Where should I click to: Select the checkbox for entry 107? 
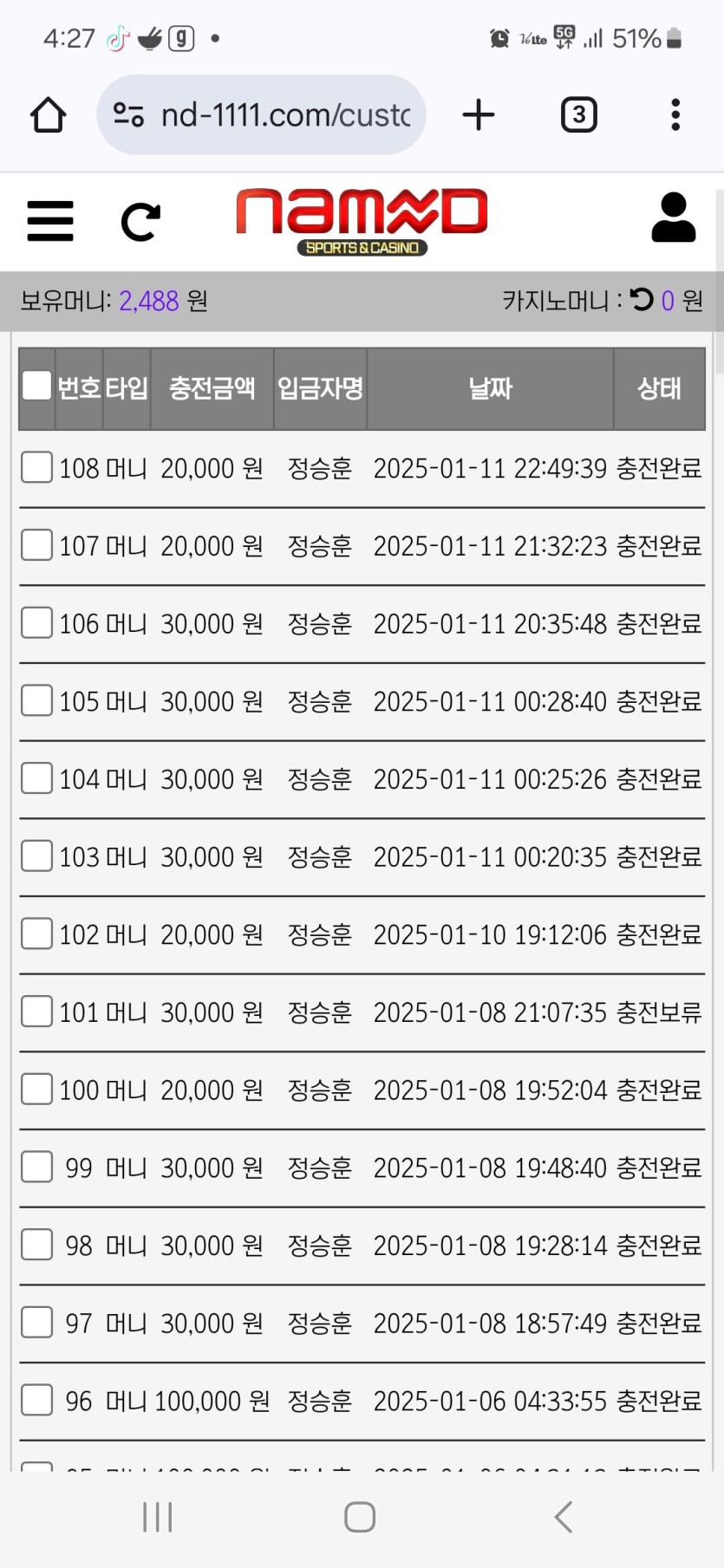click(36, 545)
